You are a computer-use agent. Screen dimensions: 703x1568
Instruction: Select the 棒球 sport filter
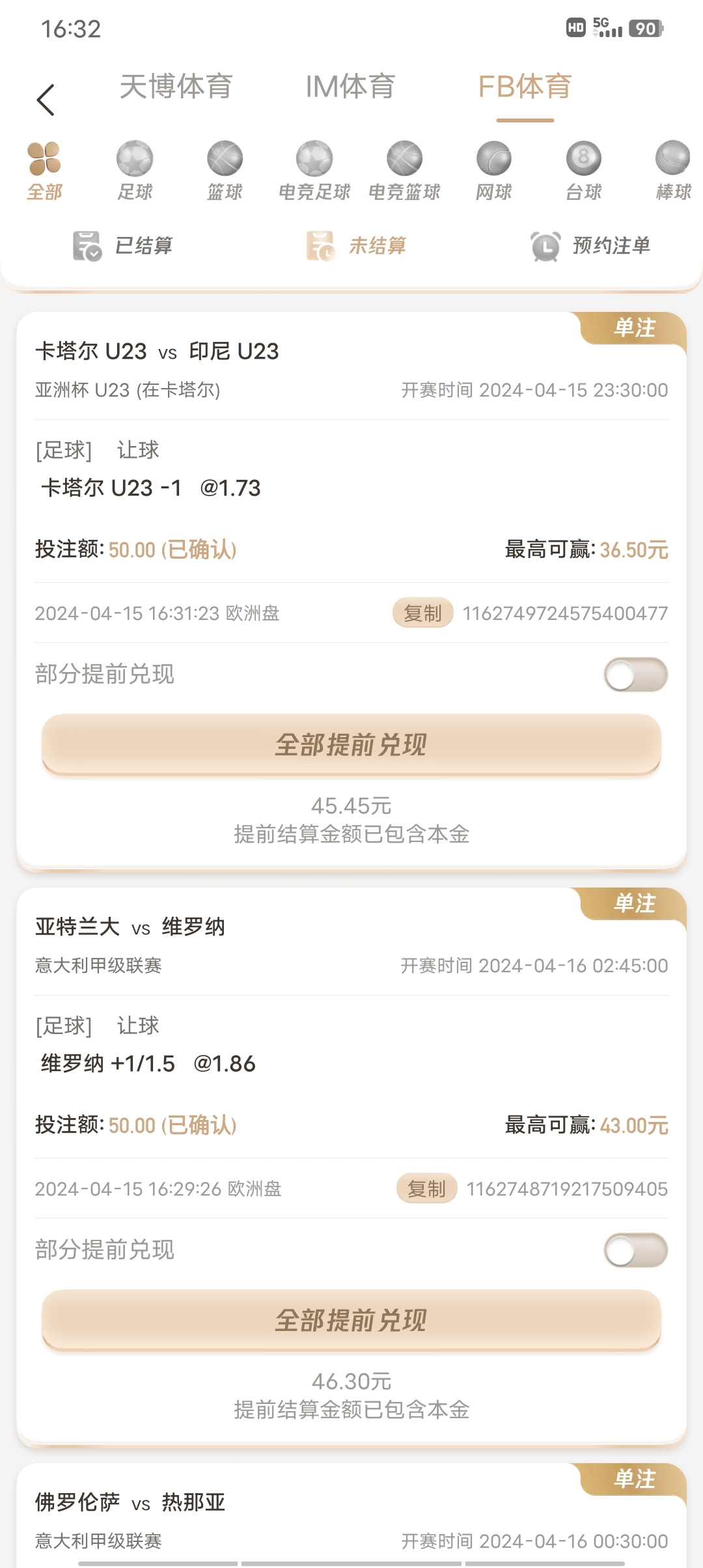click(x=673, y=171)
